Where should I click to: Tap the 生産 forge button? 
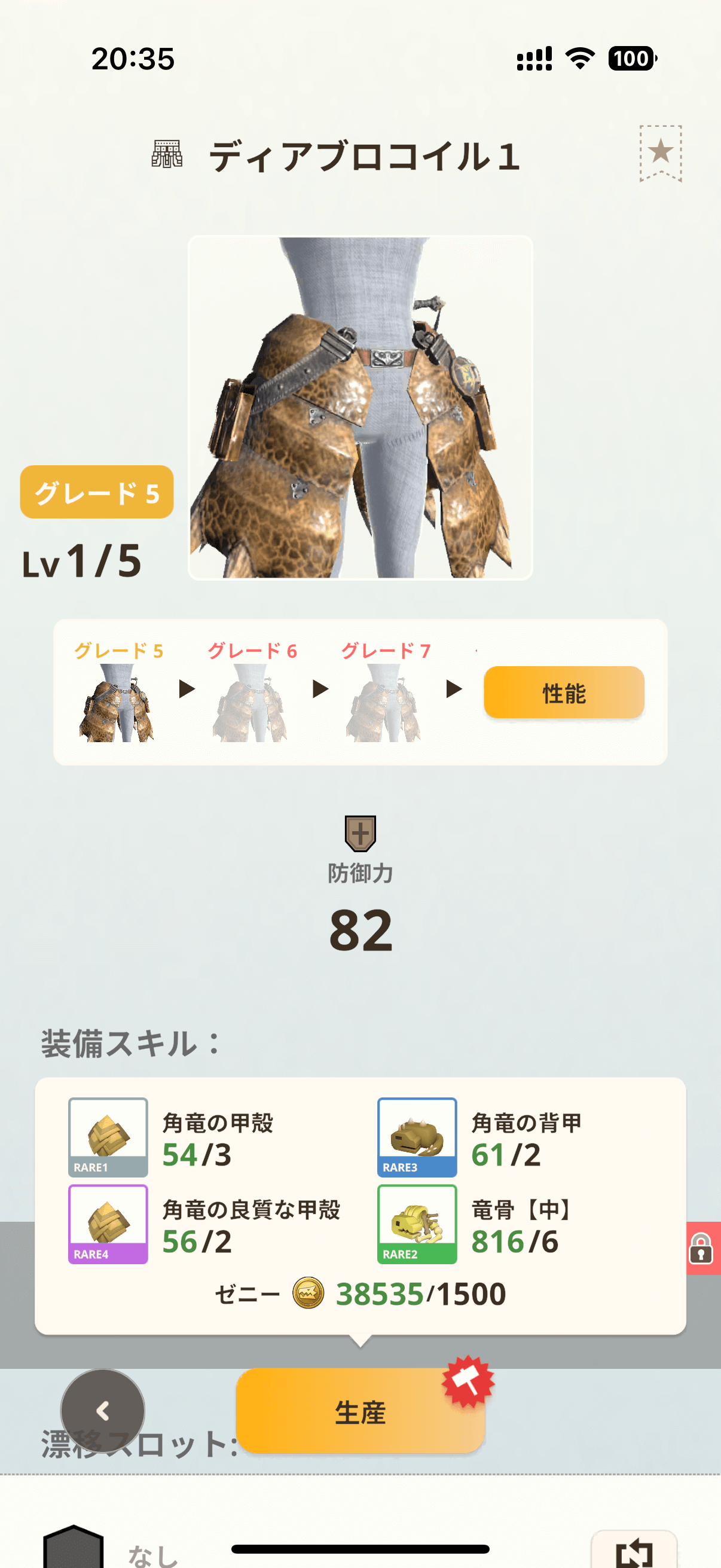tap(360, 1411)
